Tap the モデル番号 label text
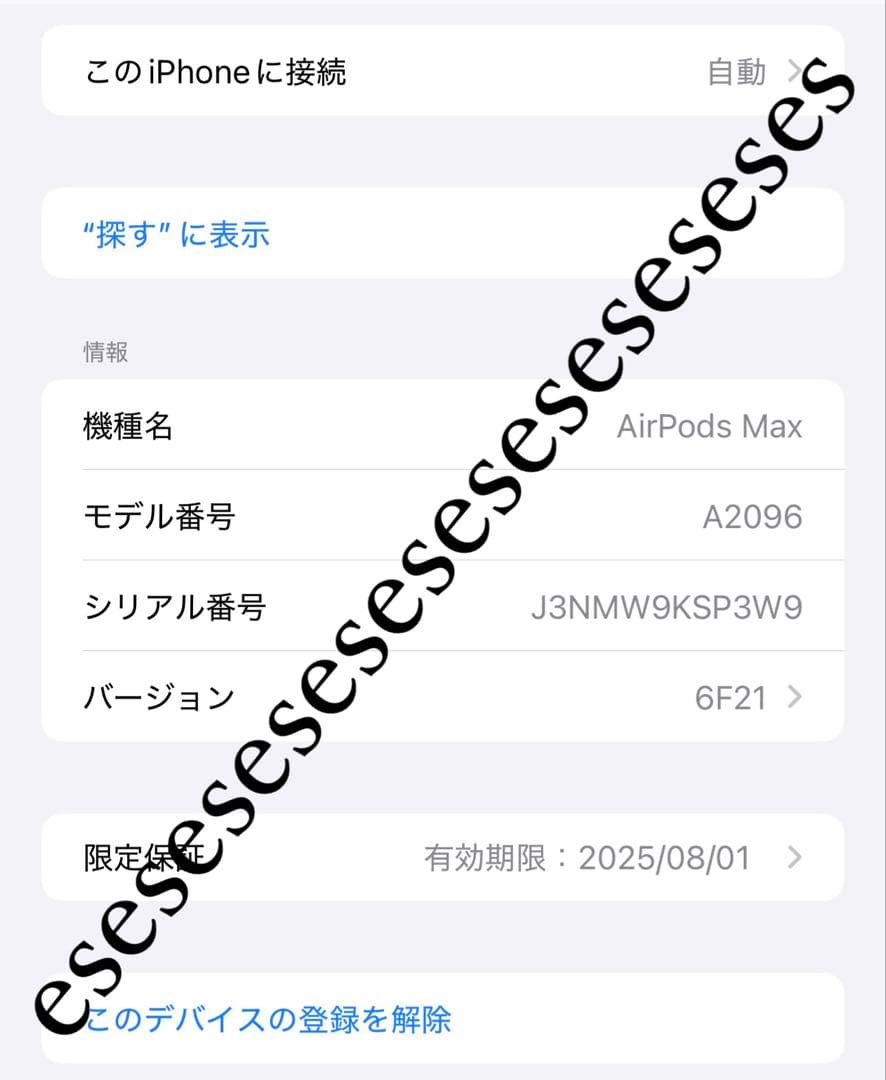 point(160,517)
